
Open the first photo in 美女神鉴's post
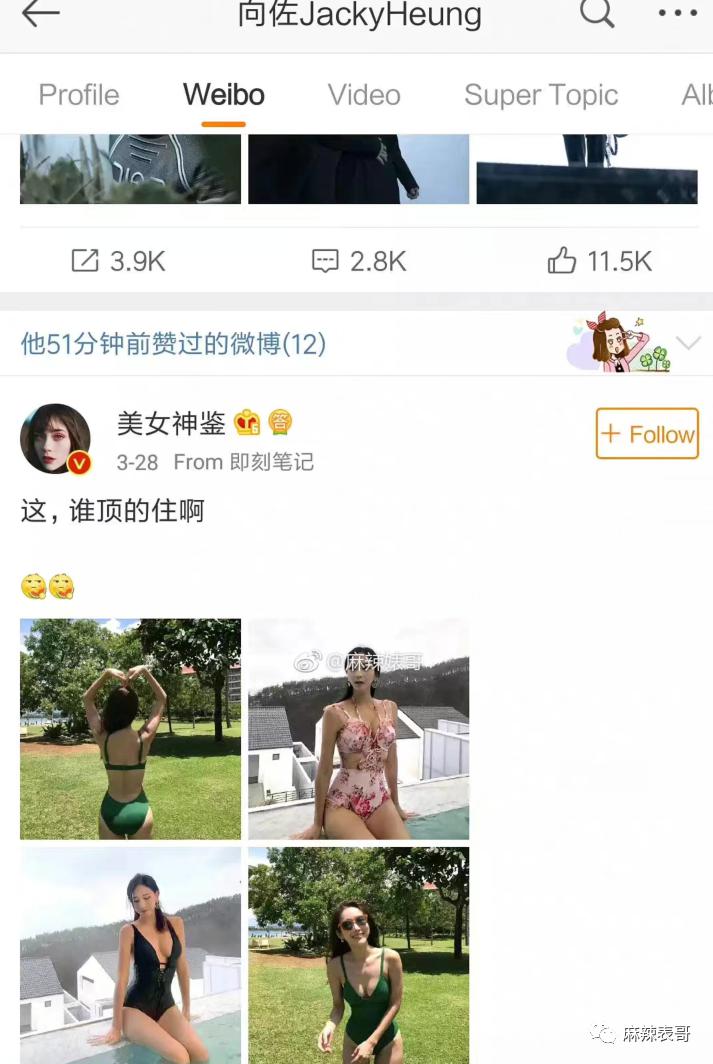click(130, 728)
